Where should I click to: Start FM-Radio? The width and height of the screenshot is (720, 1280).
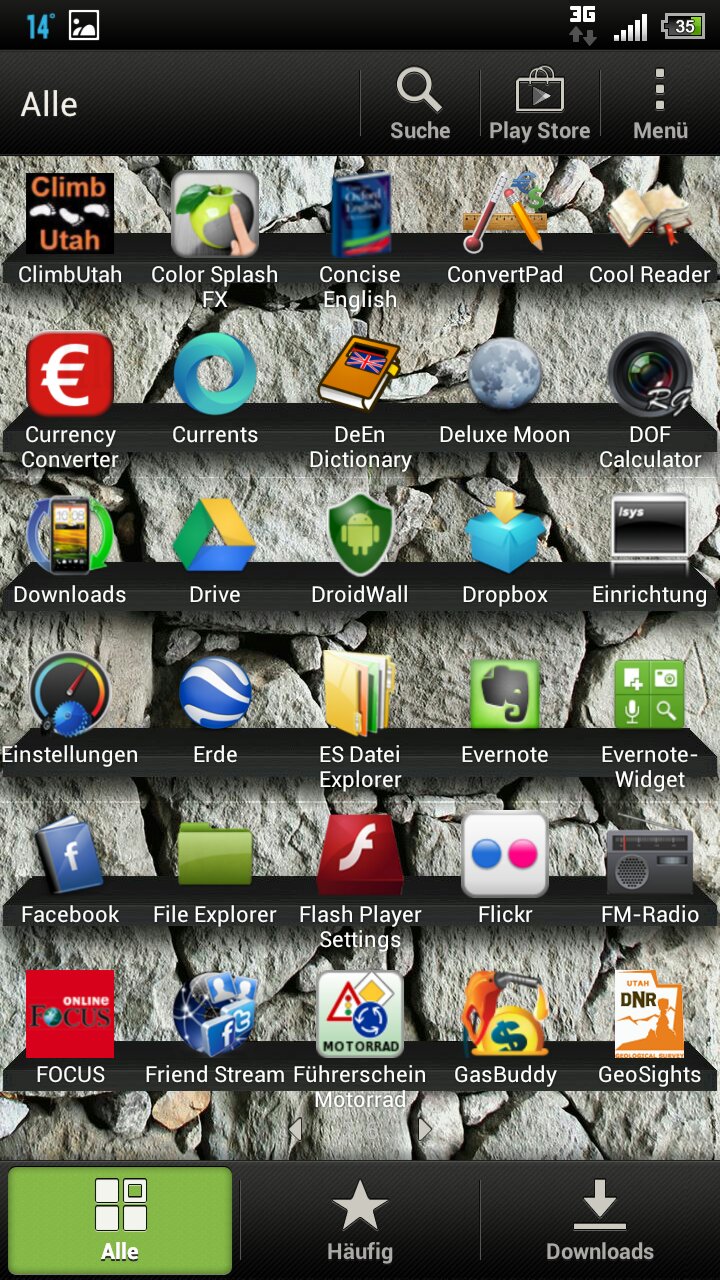pos(650,869)
